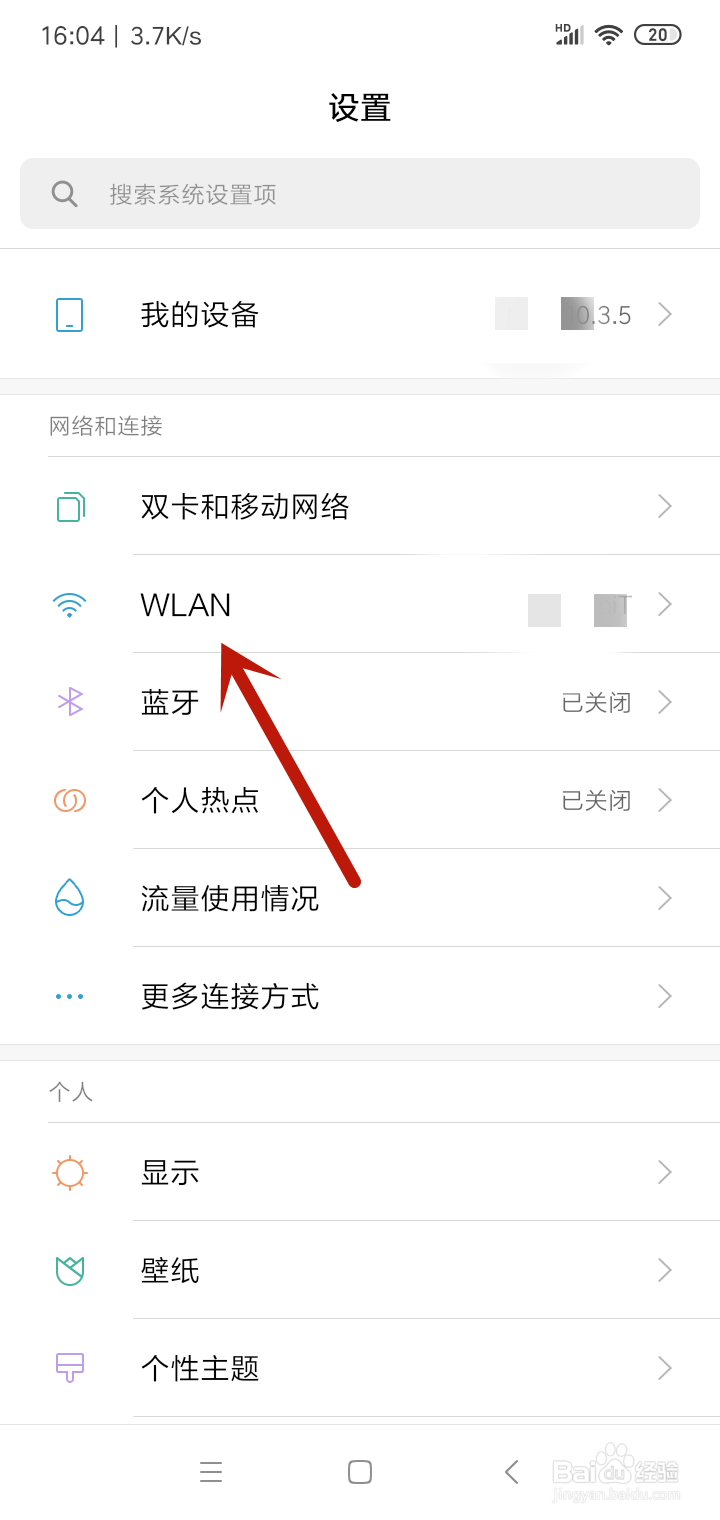The height and width of the screenshot is (1520, 720).
Task: Select the sun icon beside 显示
Action: coord(69,1172)
